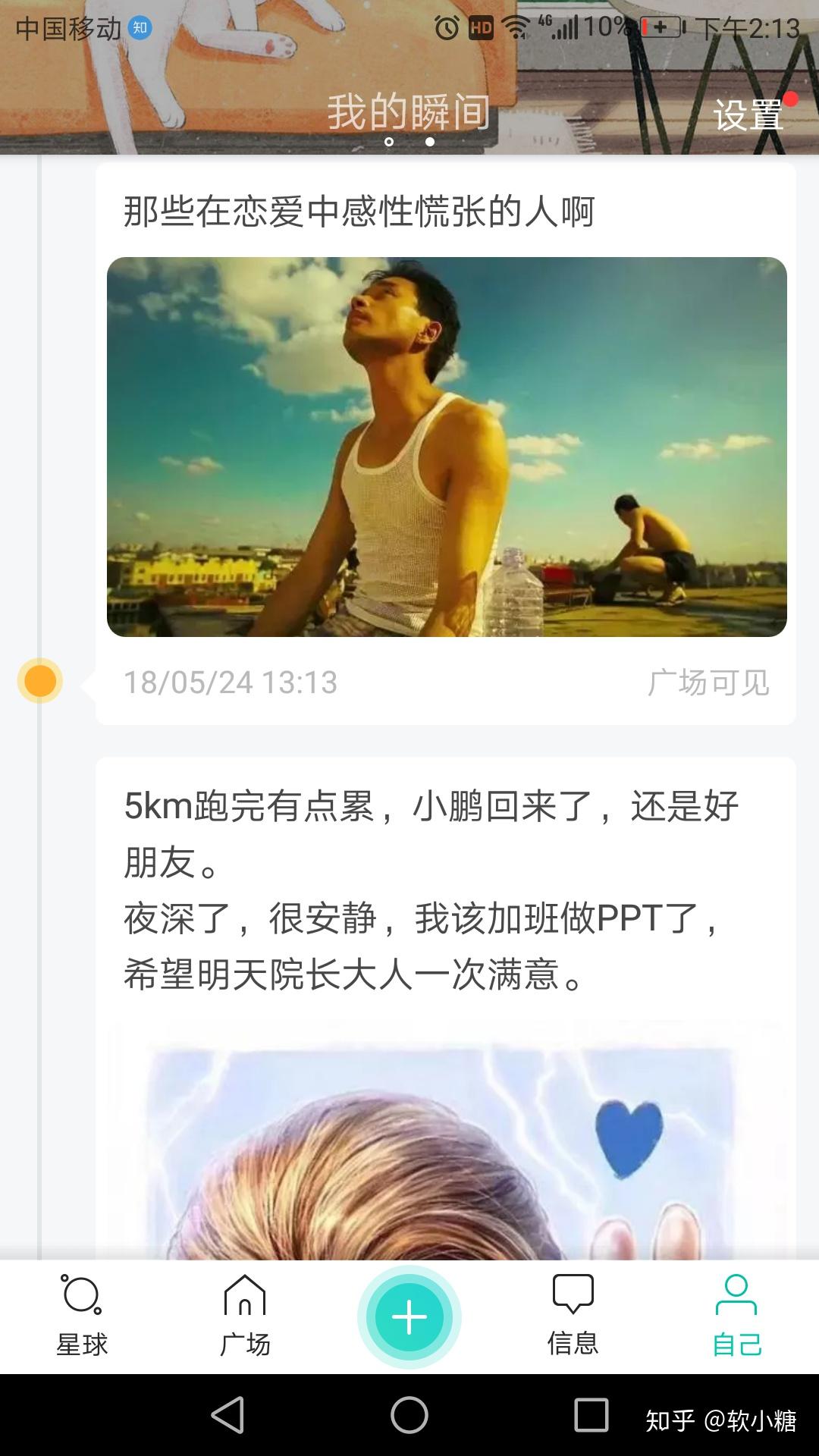This screenshot has height=1456, width=819.
Task: Switch to the 我的瞬间 tab title
Action: (409, 112)
